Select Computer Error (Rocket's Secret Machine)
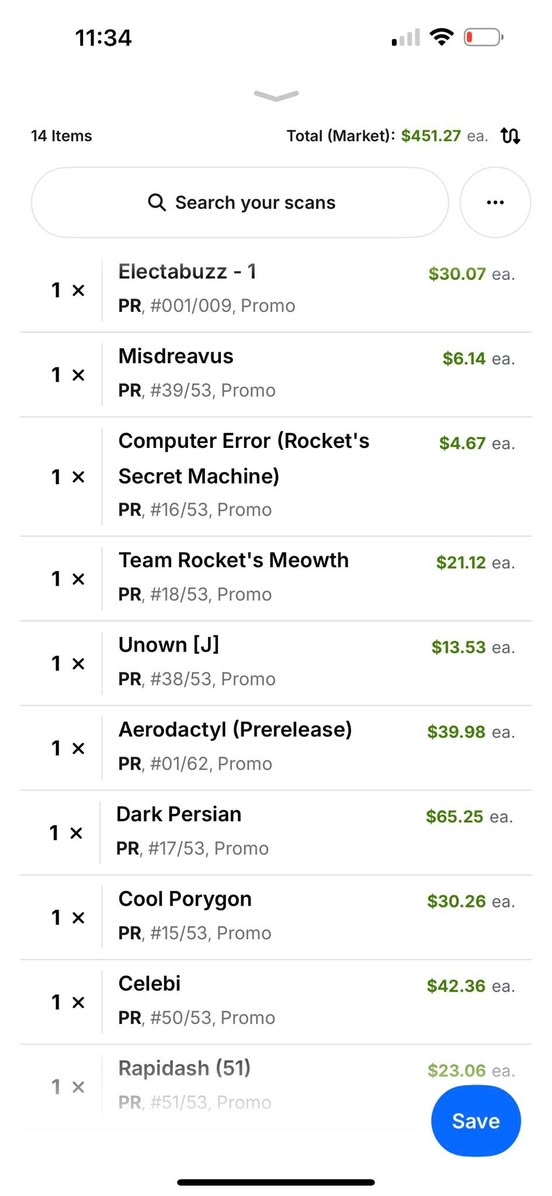The width and height of the screenshot is (552, 1196). tap(276, 477)
